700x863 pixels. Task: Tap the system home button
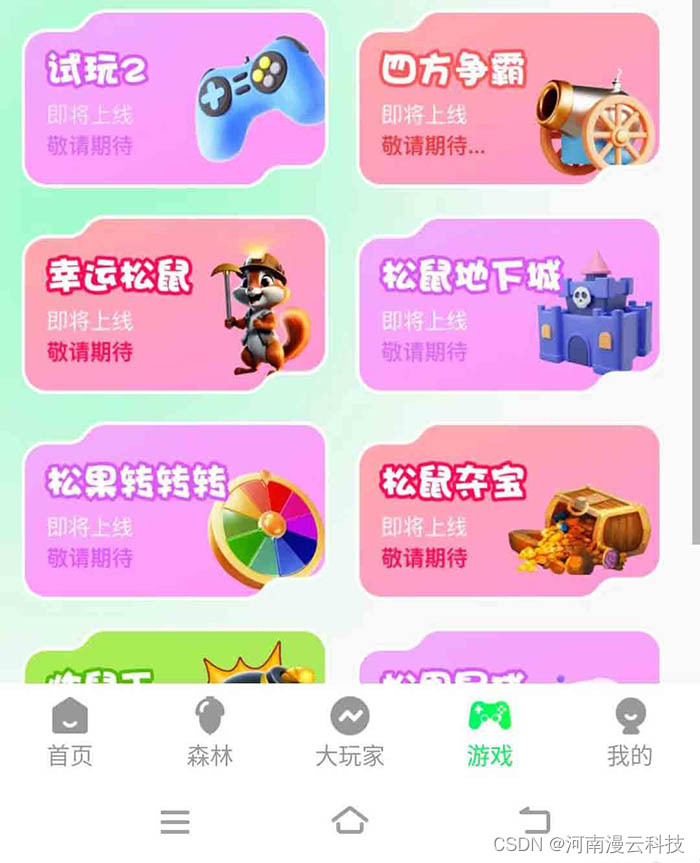[x=350, y=821]
